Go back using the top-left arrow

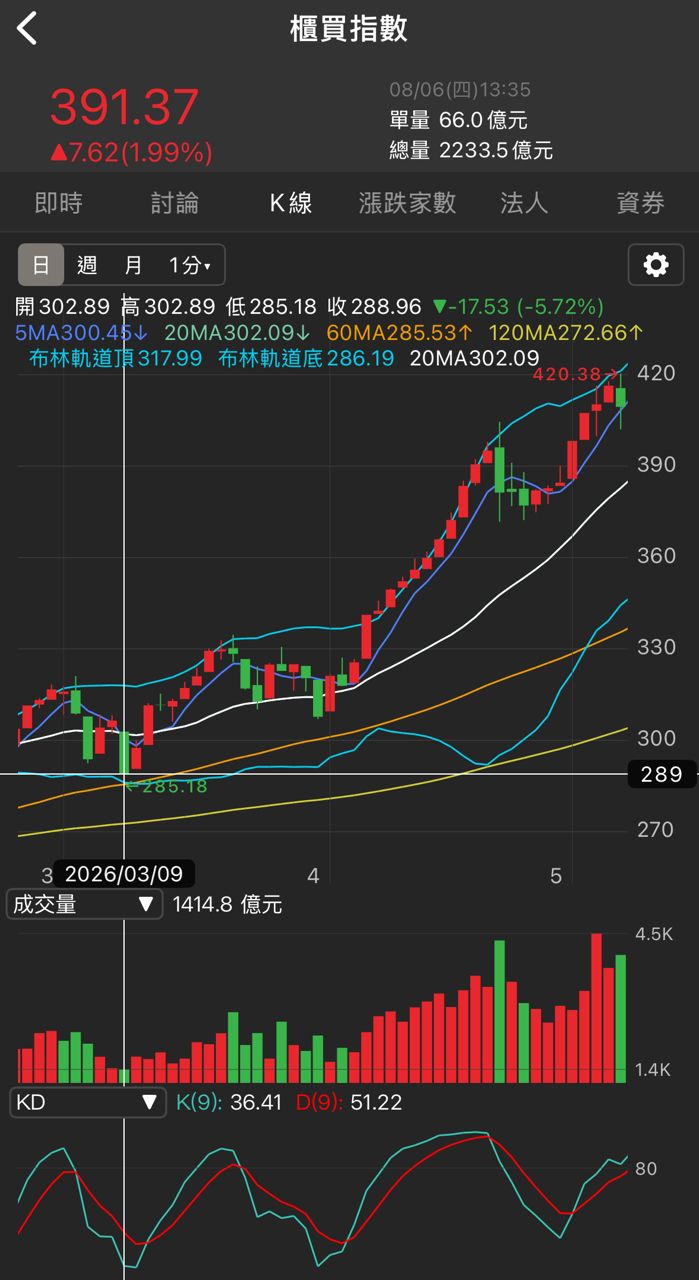click(x=27, y=28)
